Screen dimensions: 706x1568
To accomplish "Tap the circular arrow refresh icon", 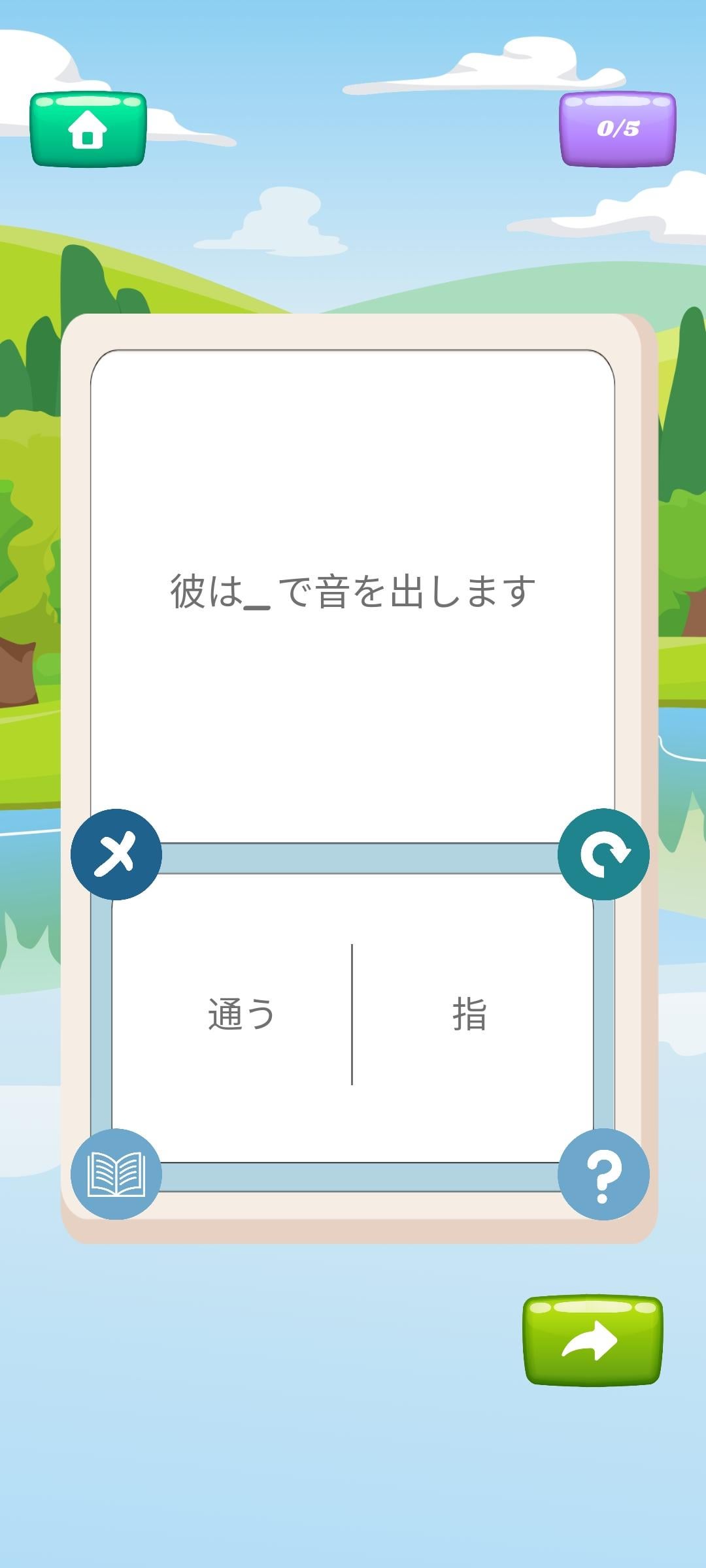I will (603, 854).
